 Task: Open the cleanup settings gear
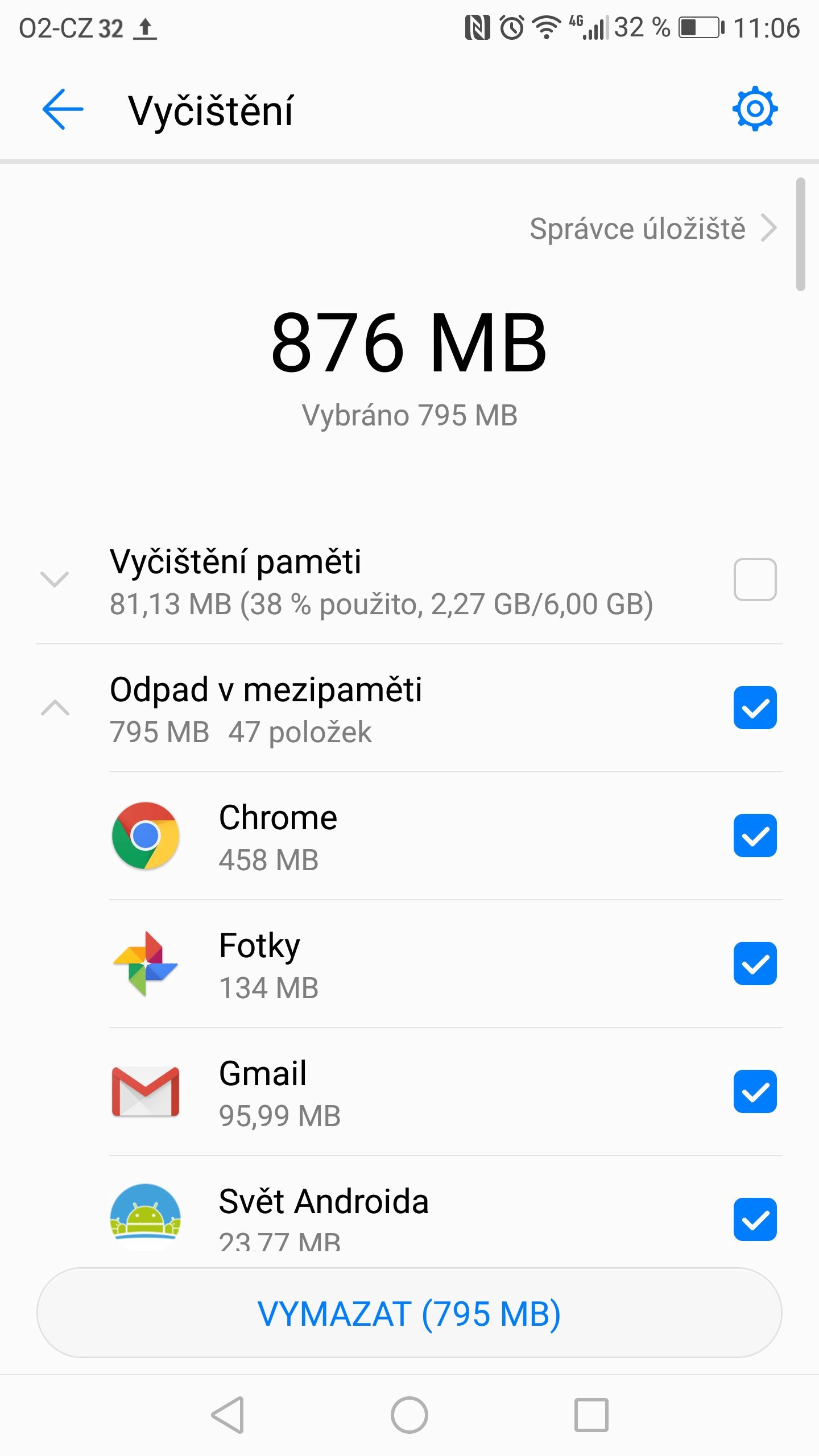click(x=755, y=109)
